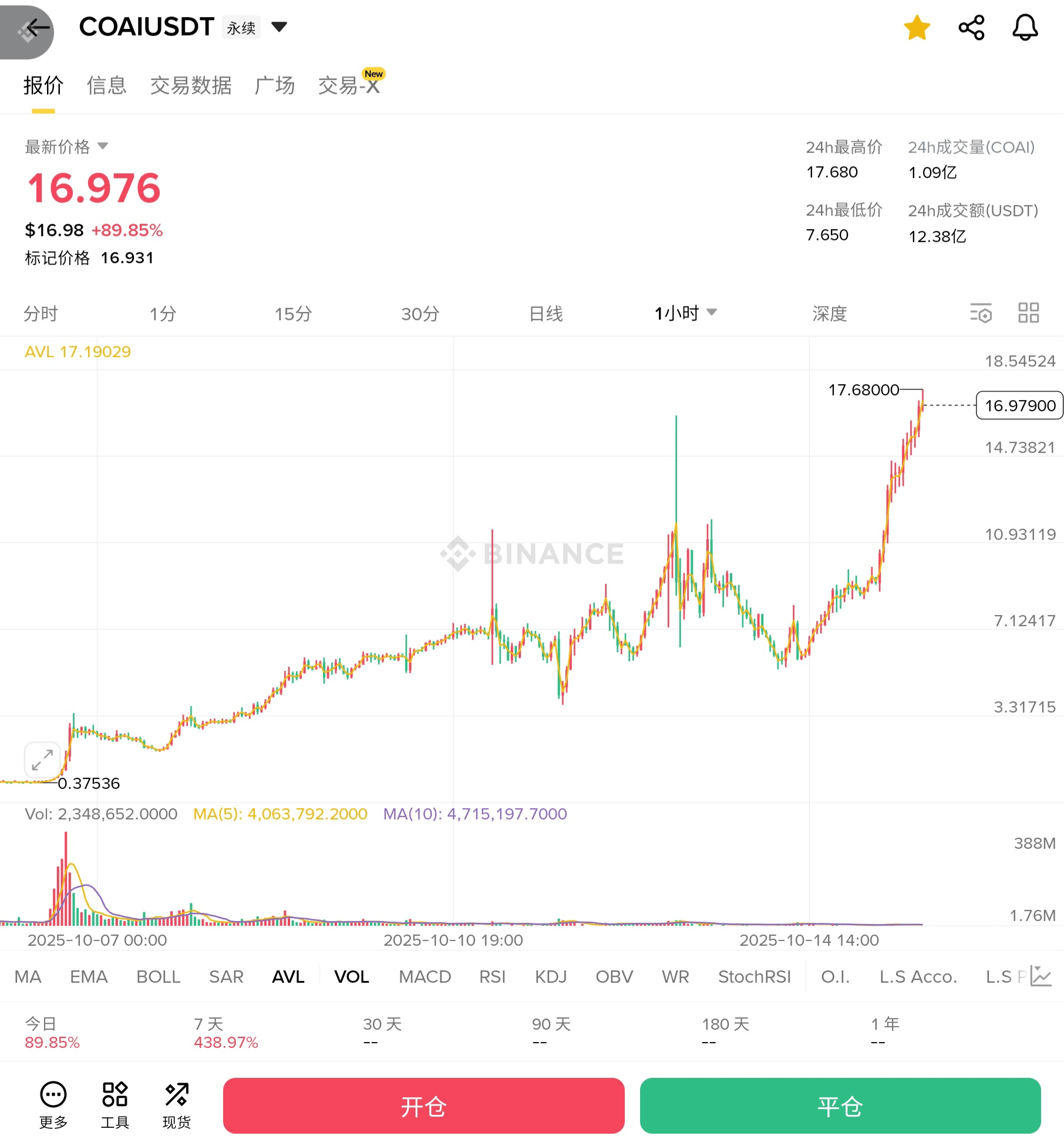
Task: Go back using the top arrow
Action: click(36, 28)
